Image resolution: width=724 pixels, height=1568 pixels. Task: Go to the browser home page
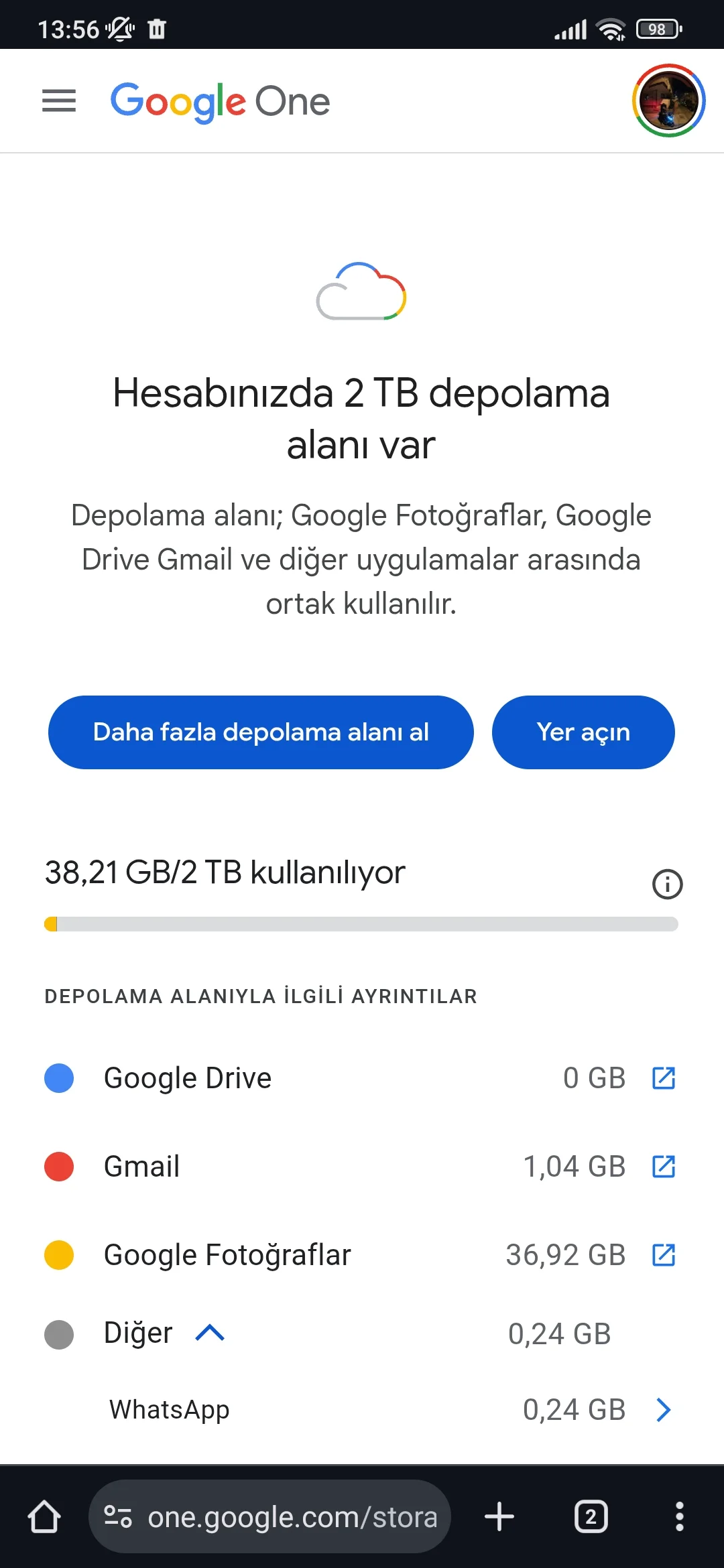tap(44, 1517)
